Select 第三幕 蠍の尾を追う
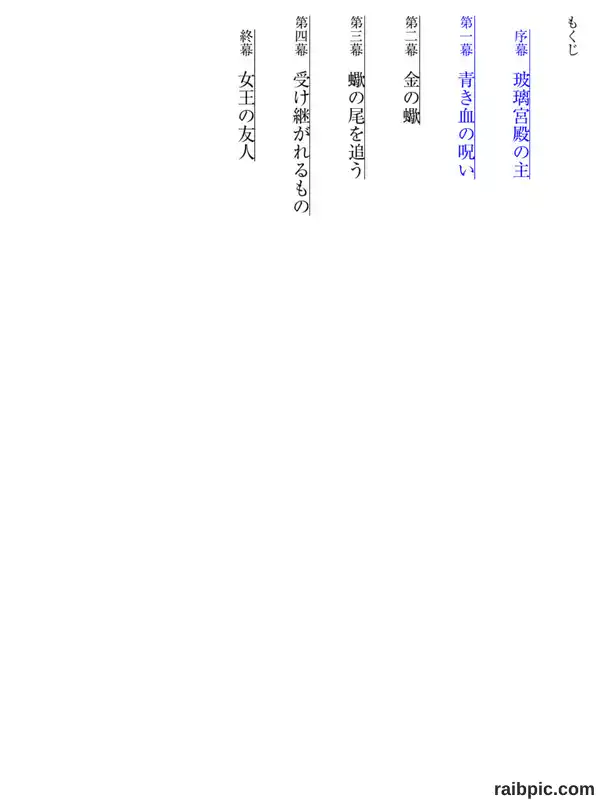This screenshot has width=600, height=800. (357, 97)
